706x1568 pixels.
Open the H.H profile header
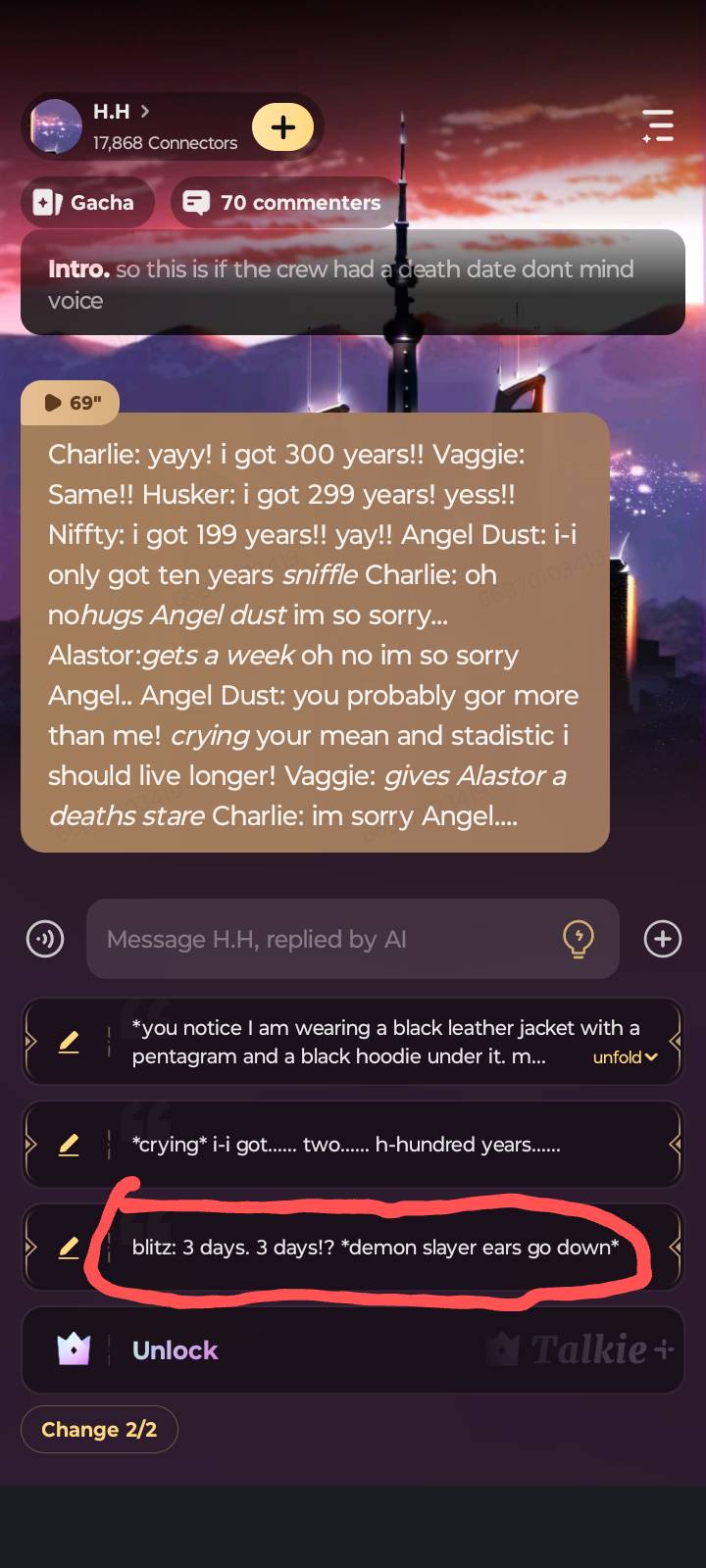click(x=137, y=126)
